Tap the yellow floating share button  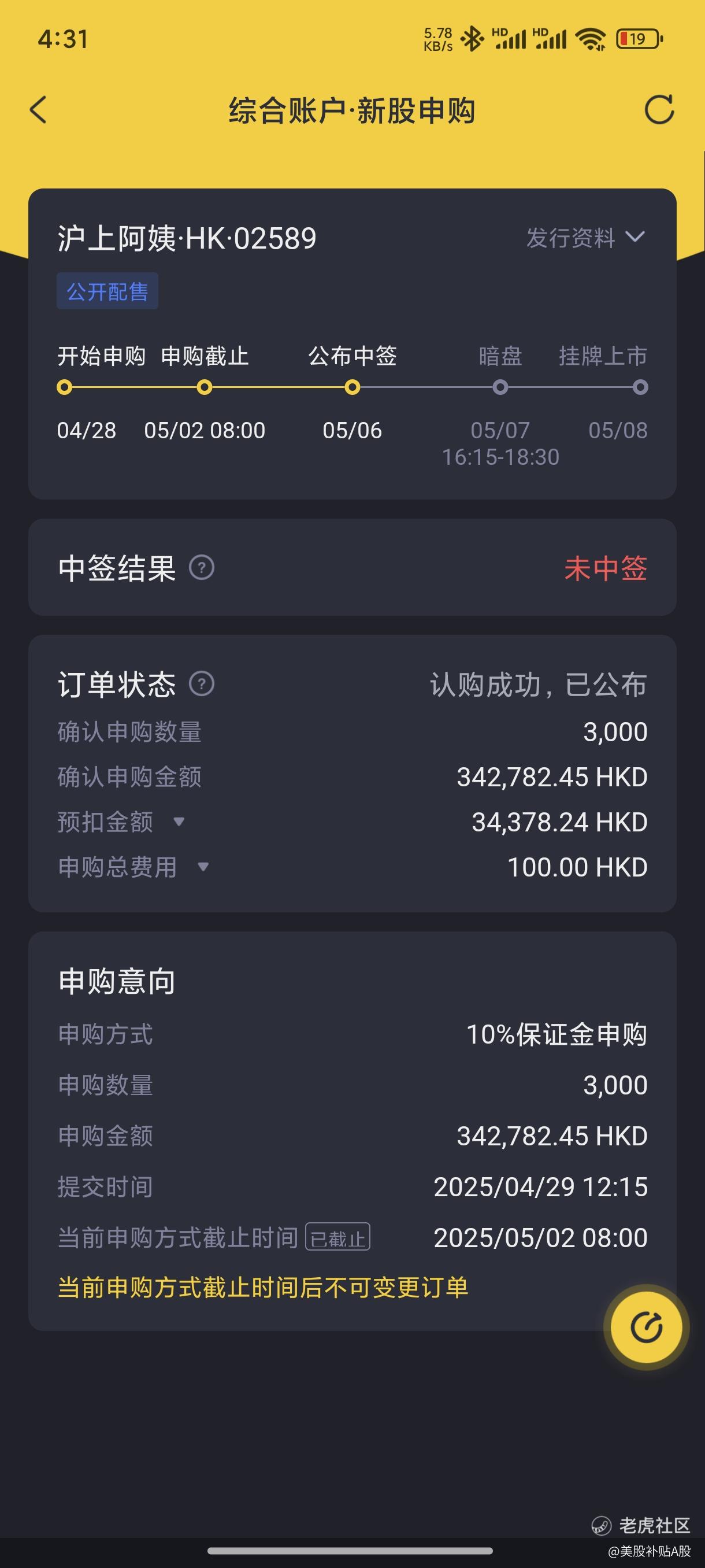(x=646, y=1327)
